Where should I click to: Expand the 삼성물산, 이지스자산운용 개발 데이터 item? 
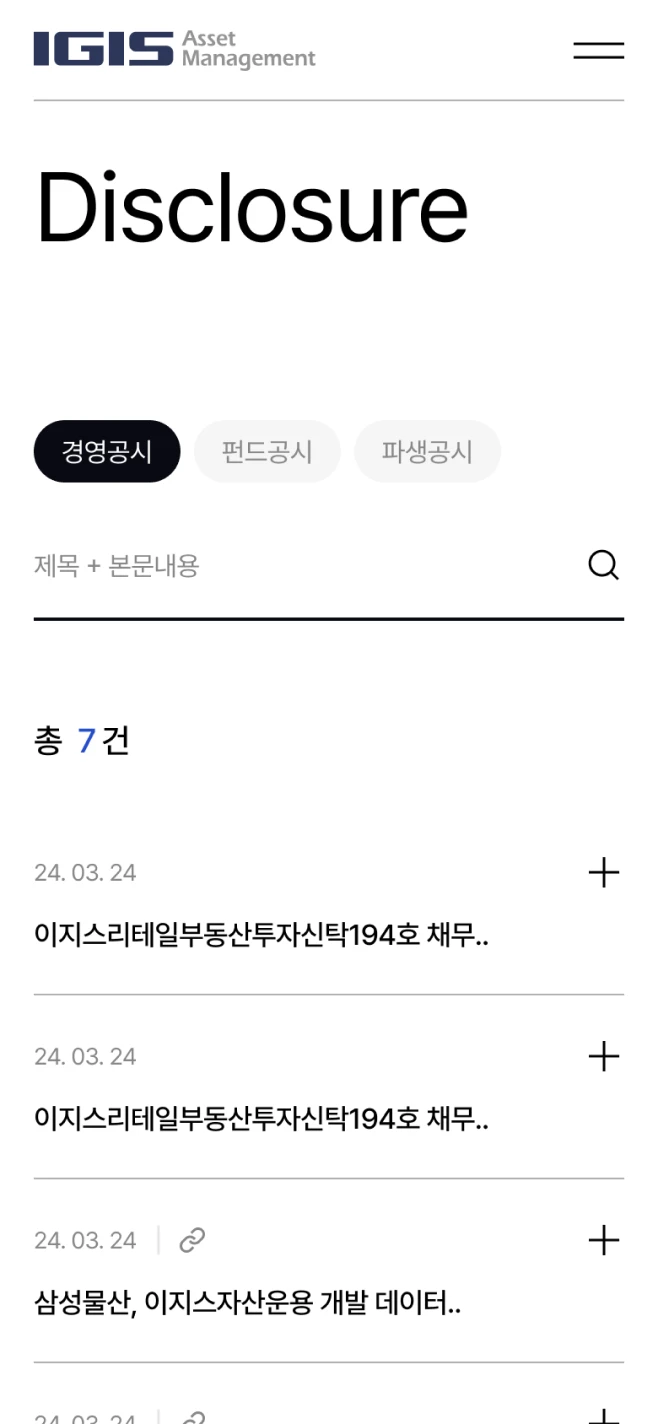click(x=603, y=1241)
